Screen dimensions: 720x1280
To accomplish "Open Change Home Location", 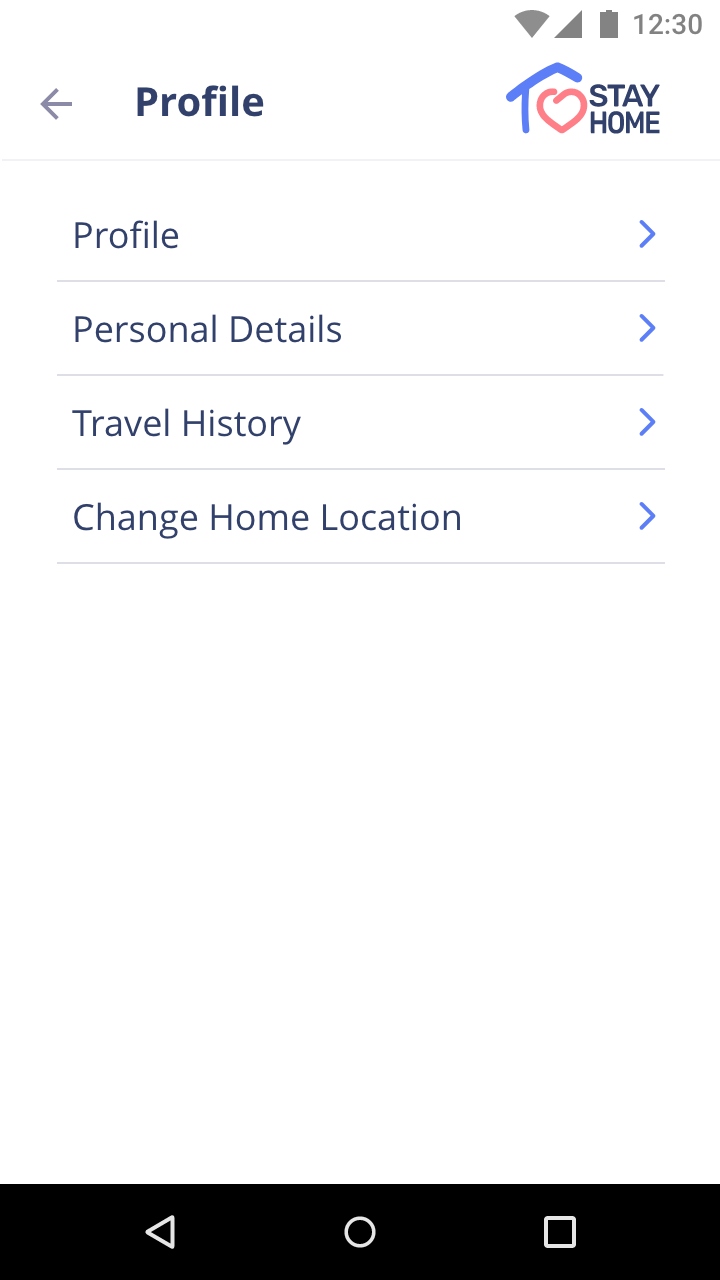I will pyautogui.click(x=361, y=517).
